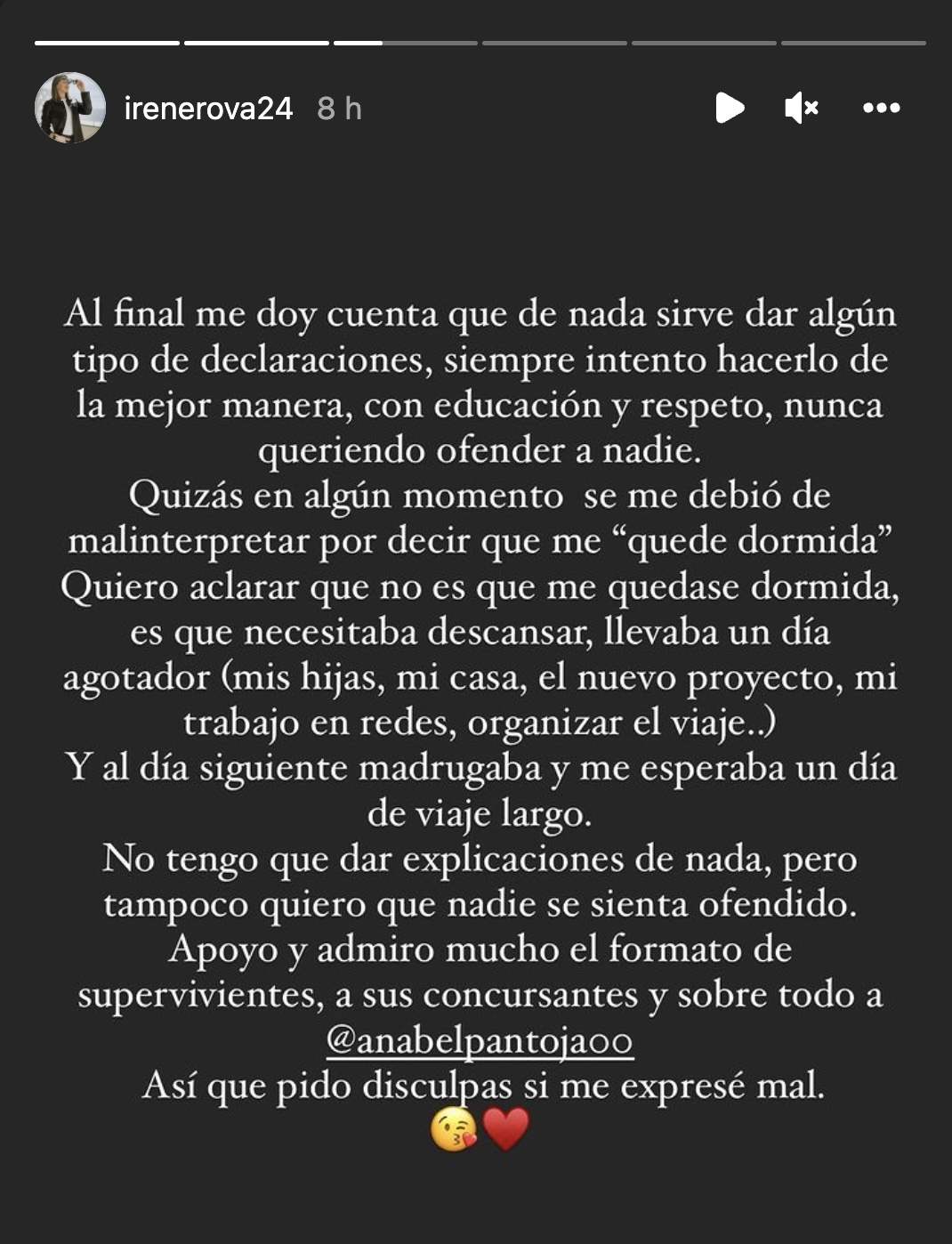The width and height of the screenshot is (952, 1244).
Task: Resume story playback
Action: [x=730, y=108]
